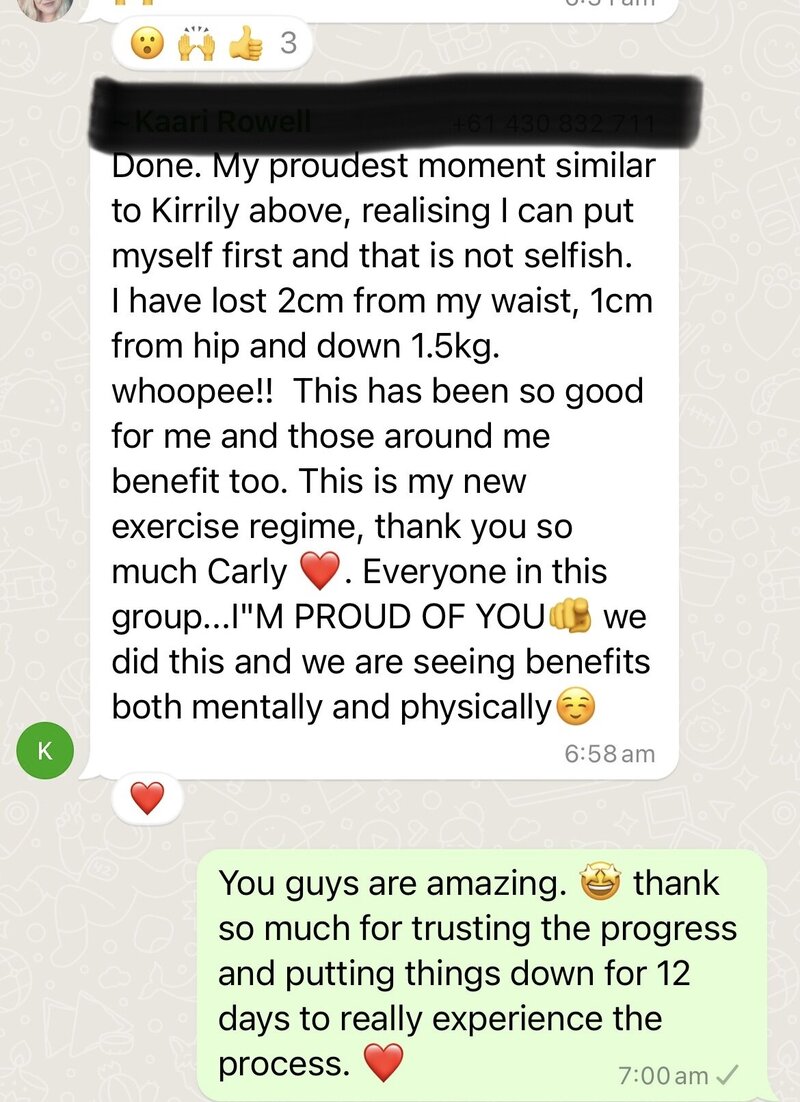Open the reactions pill showing 3 reactions
Viewport: 800px width, 1102px height.
tap(212, 46)
